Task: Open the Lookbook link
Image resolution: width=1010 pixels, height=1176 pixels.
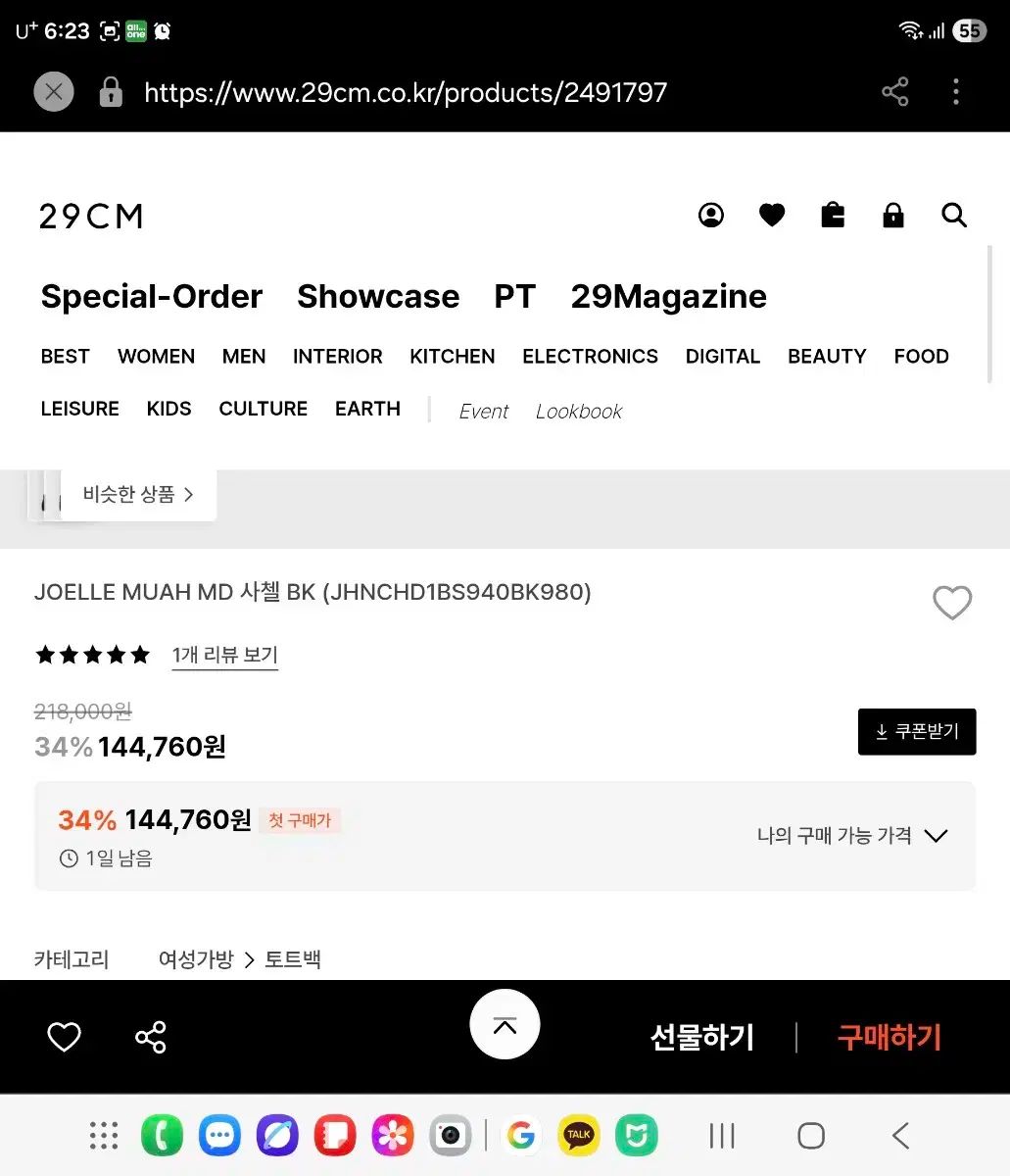Action: coord(578,412)
